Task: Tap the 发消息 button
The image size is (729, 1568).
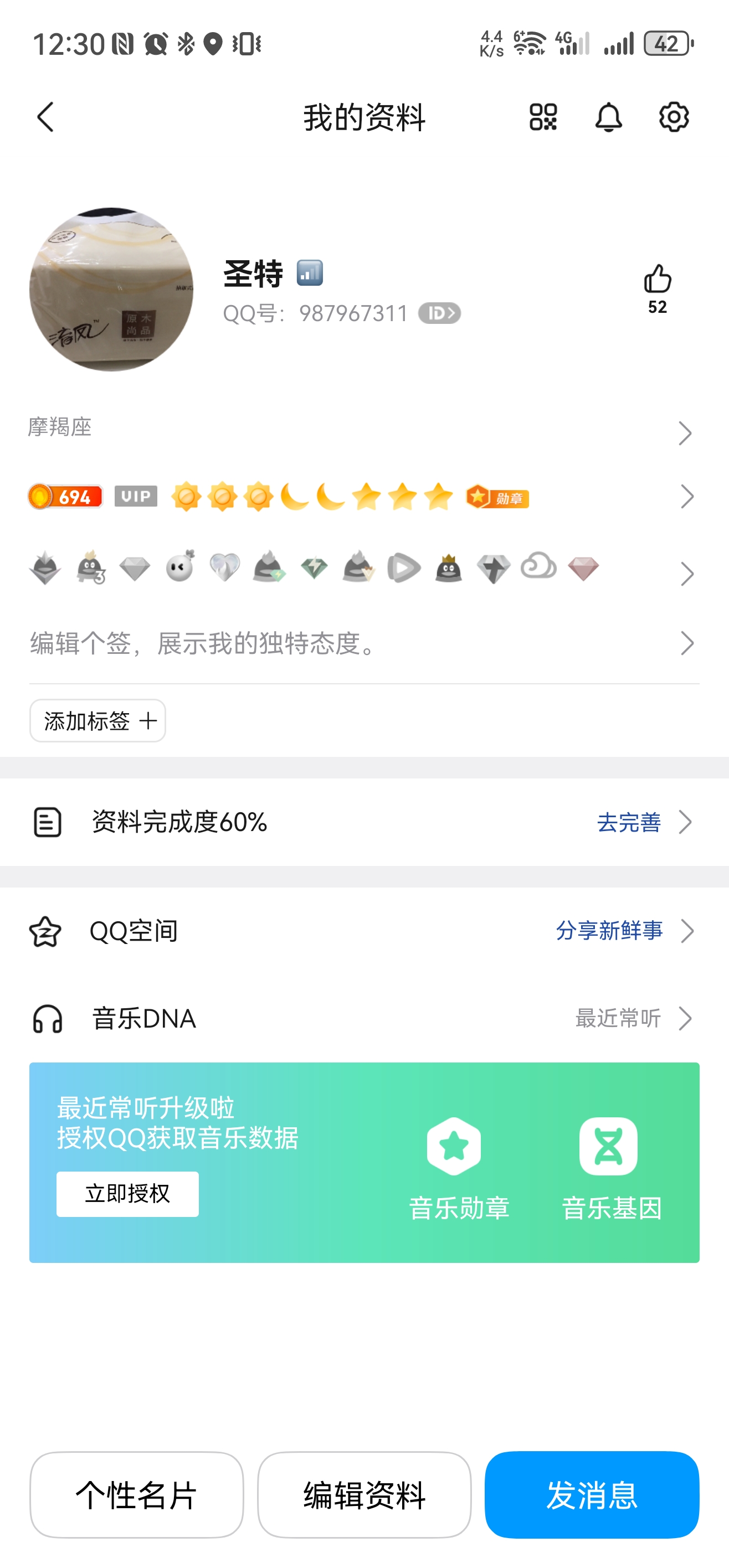Action: tap(592, 1494)
